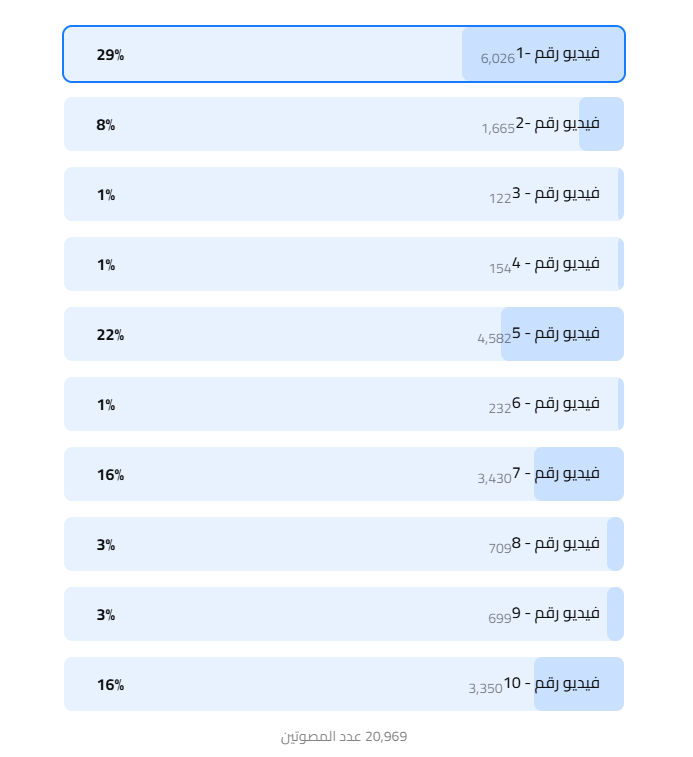Vote for فيديو رقم -2
693x757 pixels.
tap(344, 124)
